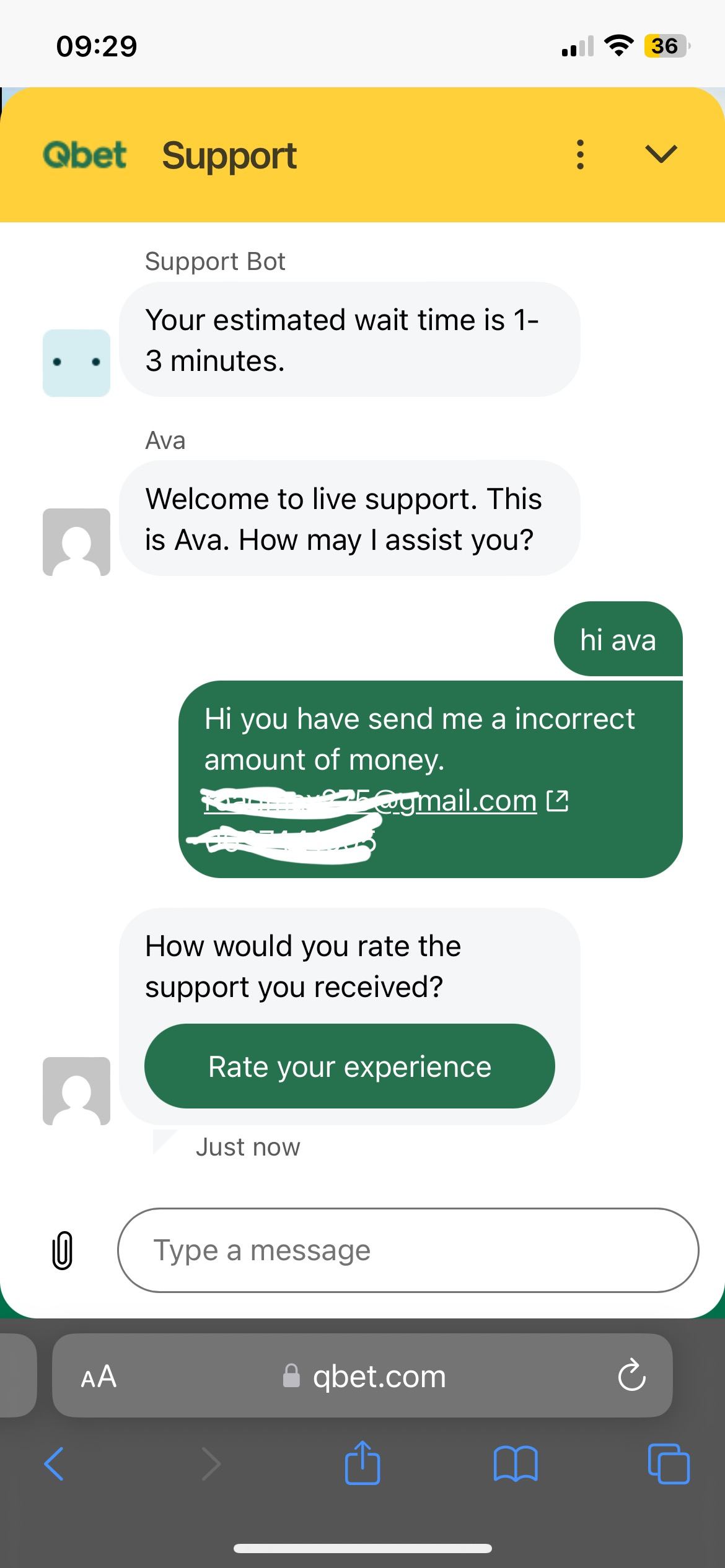The height and width of the screenshot is (1568, 725).
Task: Open the three-dot chat options menu
Action: tap(580, 154)
